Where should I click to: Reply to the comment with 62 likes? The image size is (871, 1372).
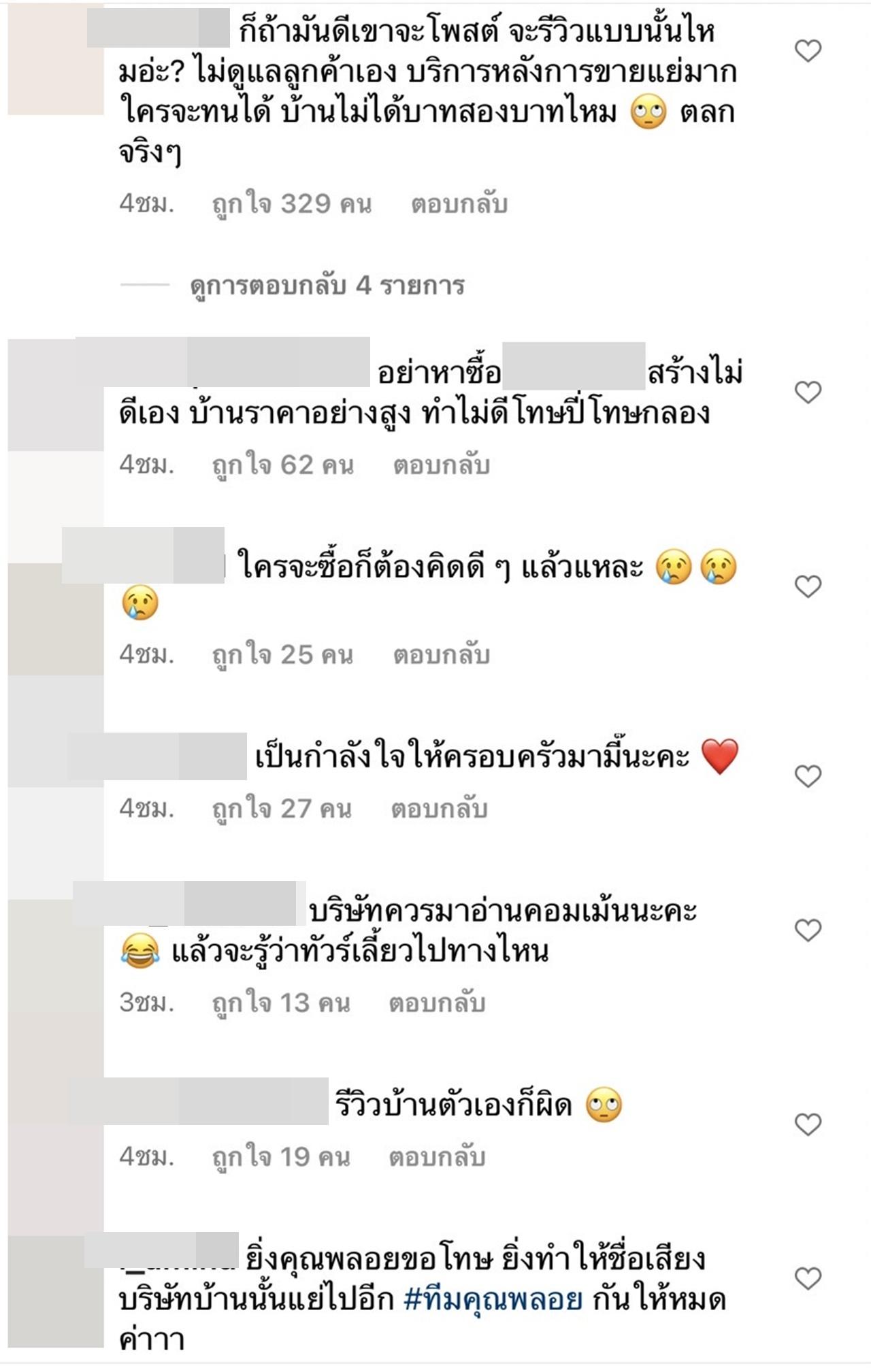(x=441, y=465)
